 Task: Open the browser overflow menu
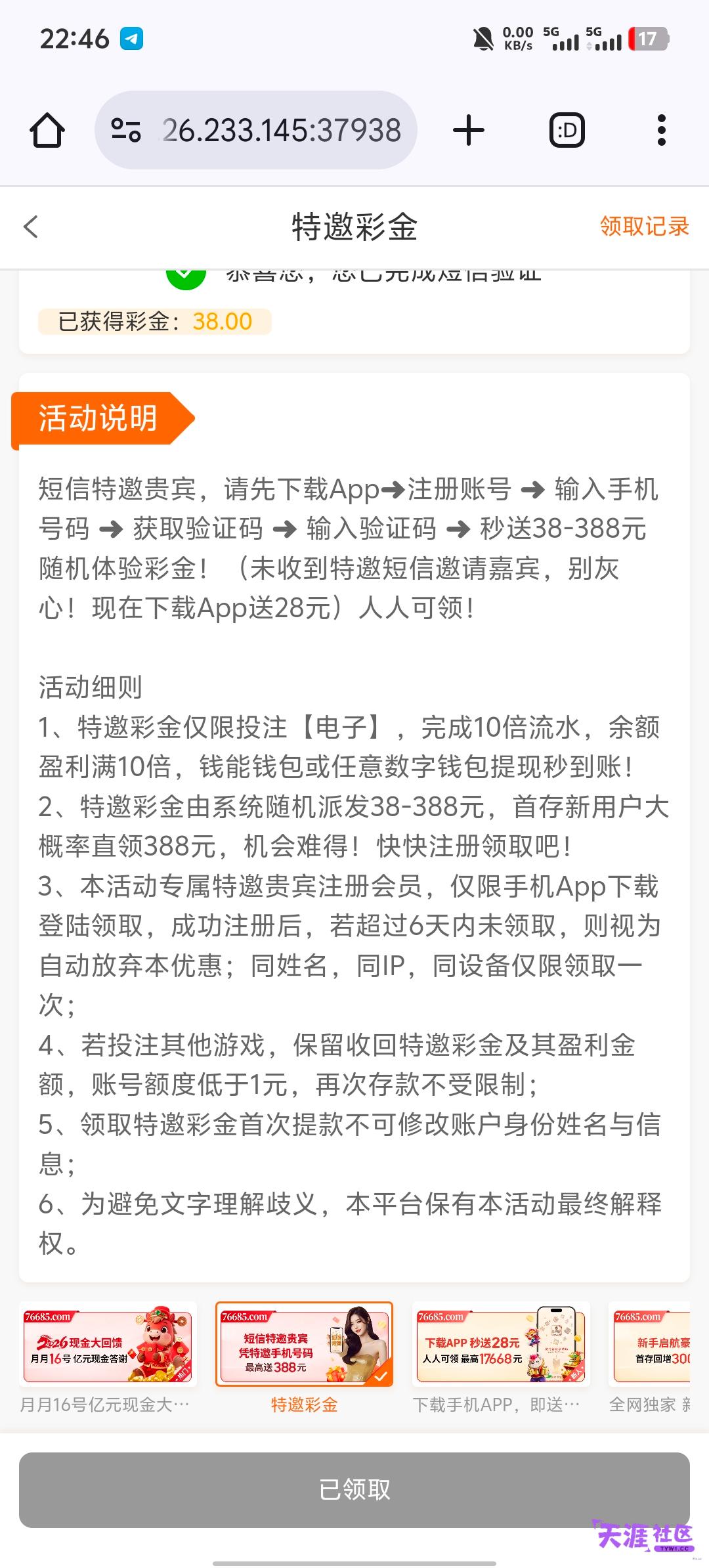(x=661, y=130)
